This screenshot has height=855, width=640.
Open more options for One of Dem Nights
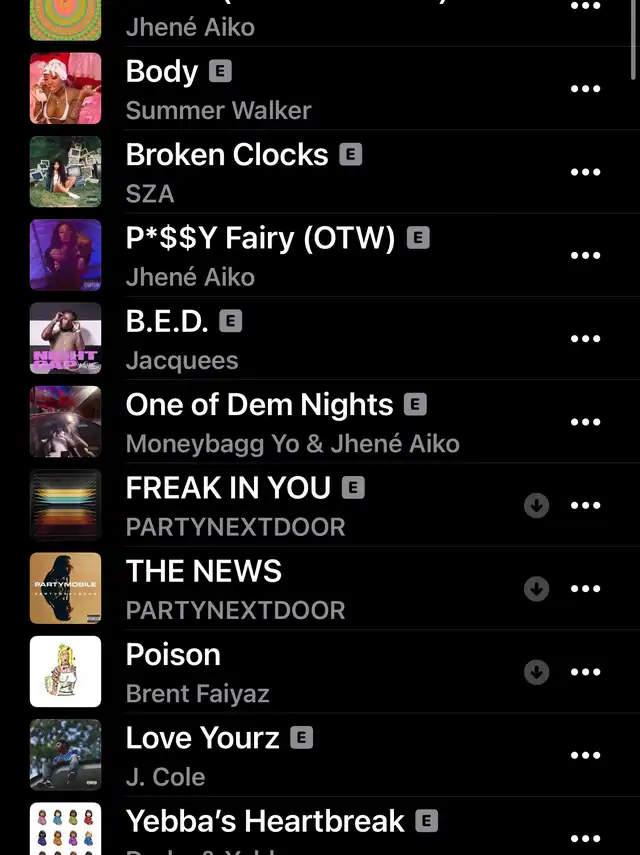[585, 422]
